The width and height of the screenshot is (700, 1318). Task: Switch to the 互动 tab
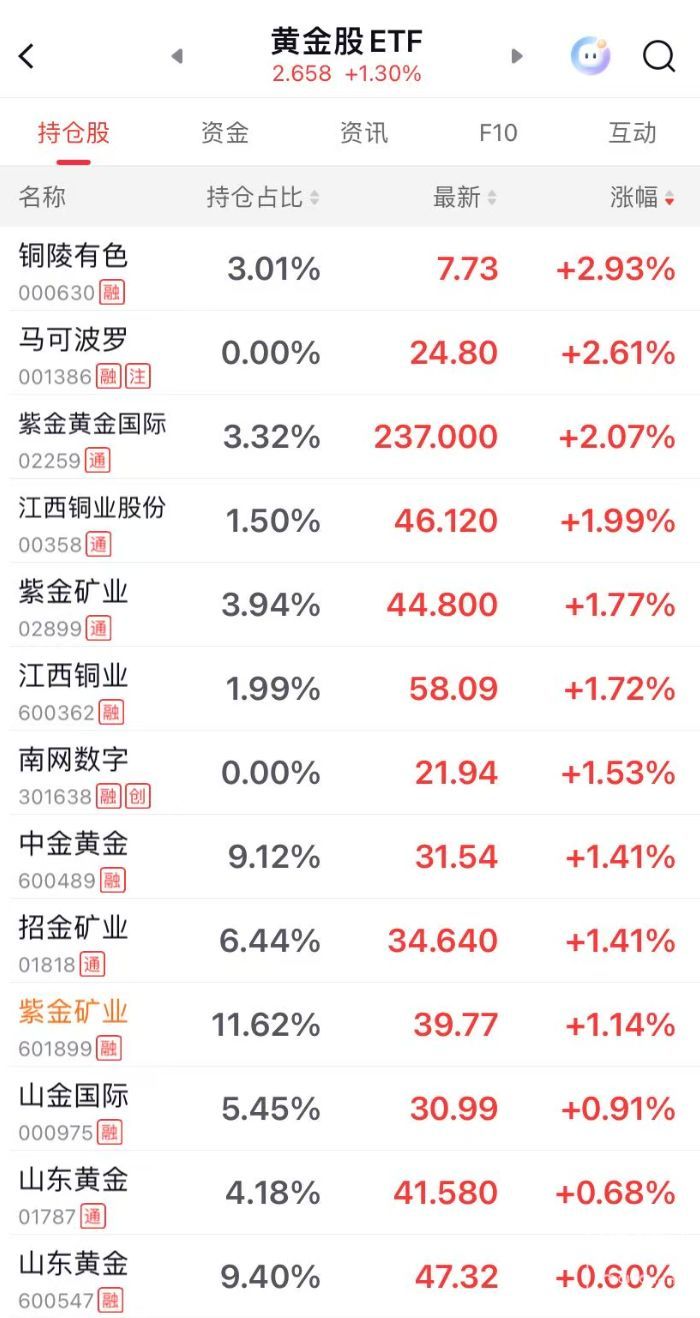(632, 133)
